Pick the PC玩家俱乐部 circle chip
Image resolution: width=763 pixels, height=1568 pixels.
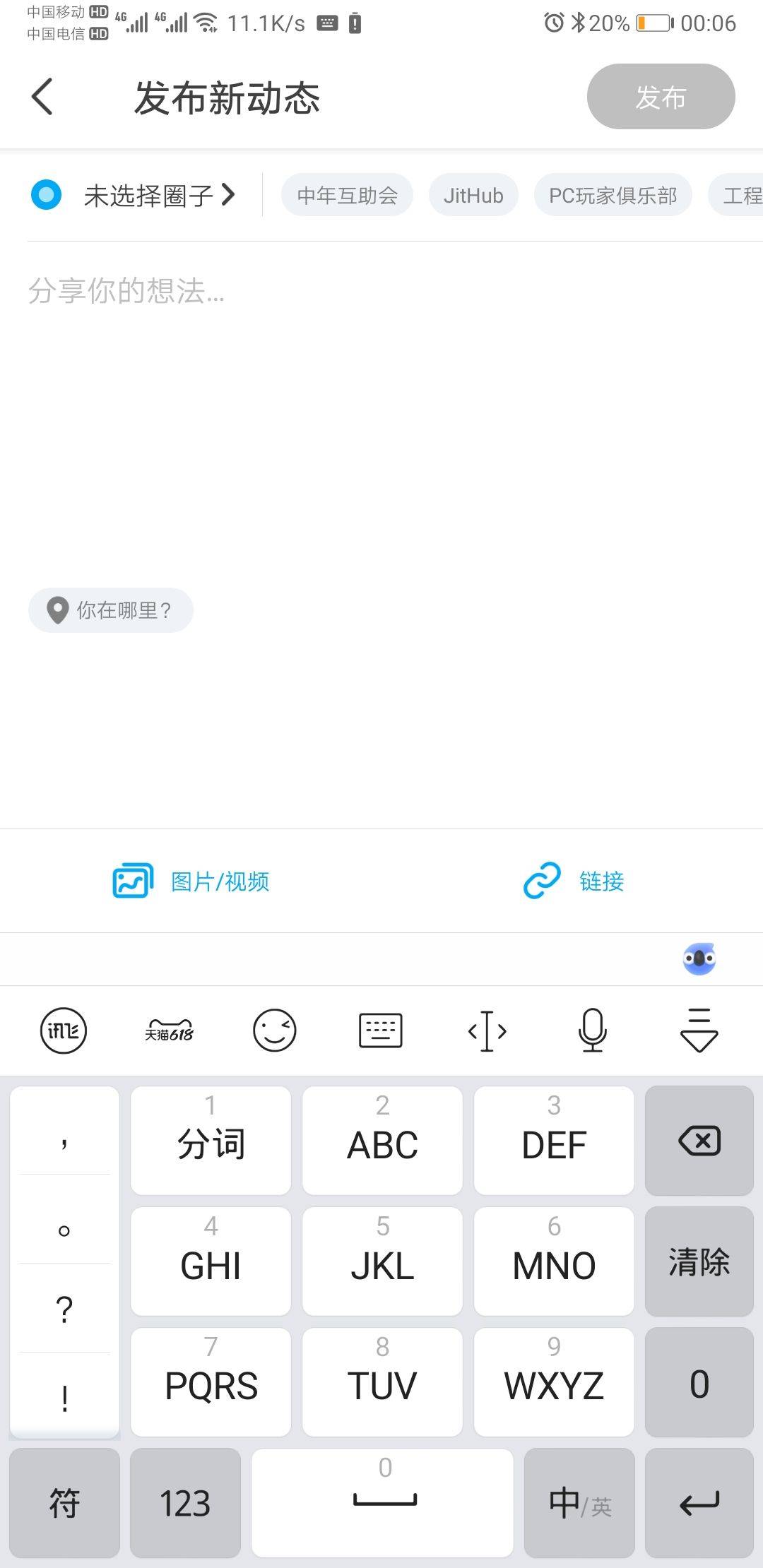click(x=613, y=195)
